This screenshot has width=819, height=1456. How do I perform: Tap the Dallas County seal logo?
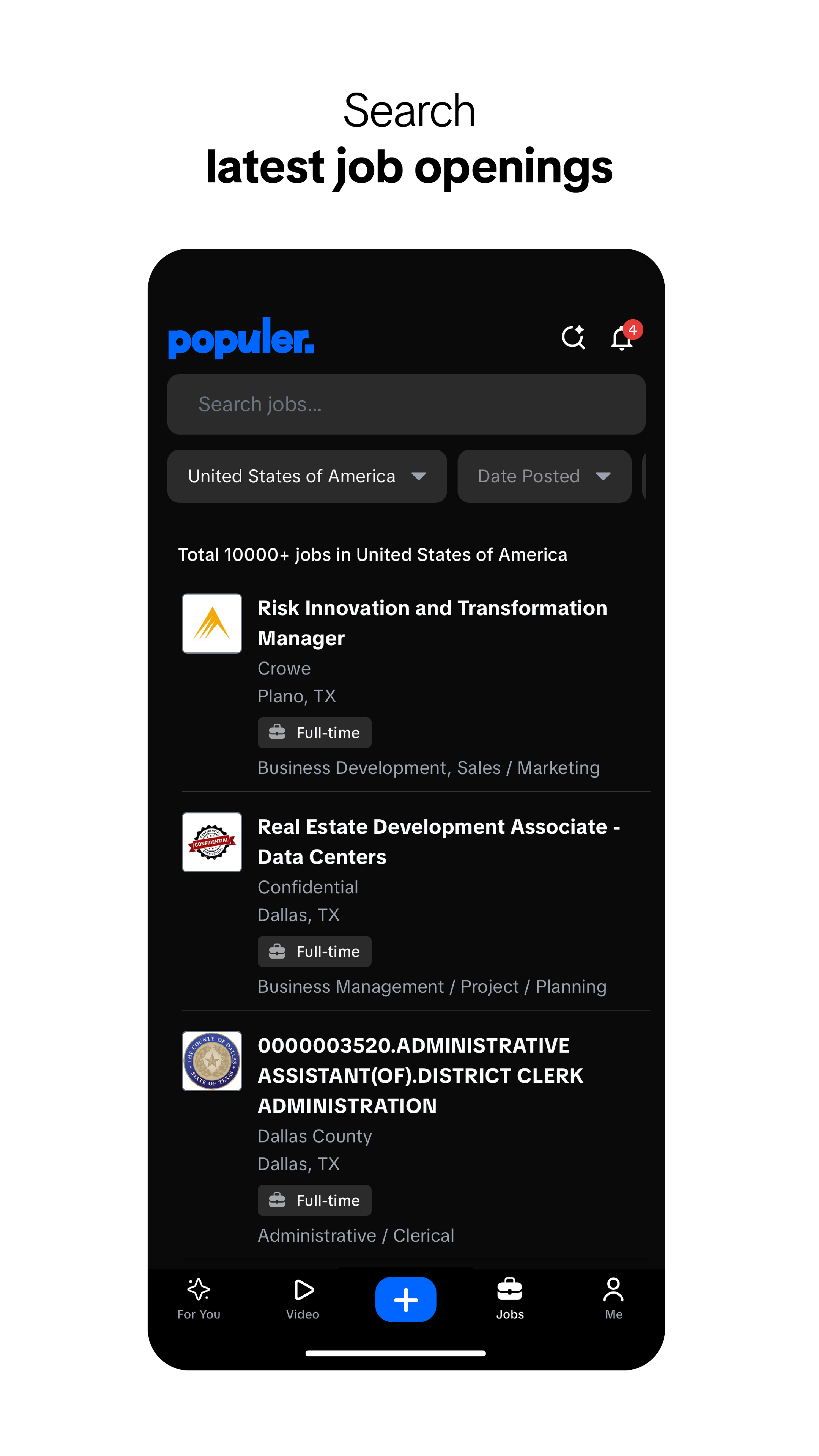[x=211, y=1061]
